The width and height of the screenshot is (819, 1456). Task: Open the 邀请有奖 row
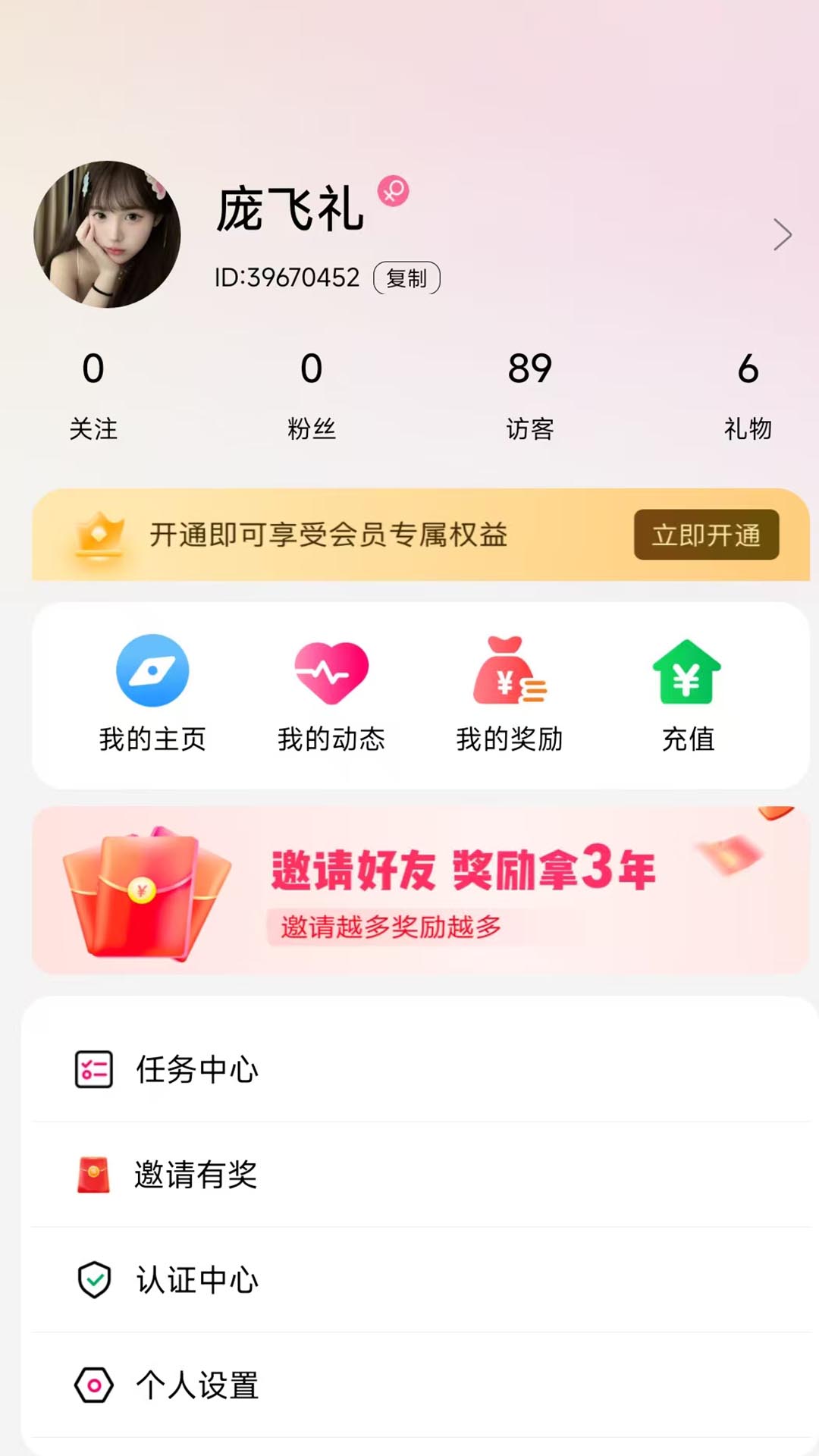pyautogui.click(x=421, y=1175)
